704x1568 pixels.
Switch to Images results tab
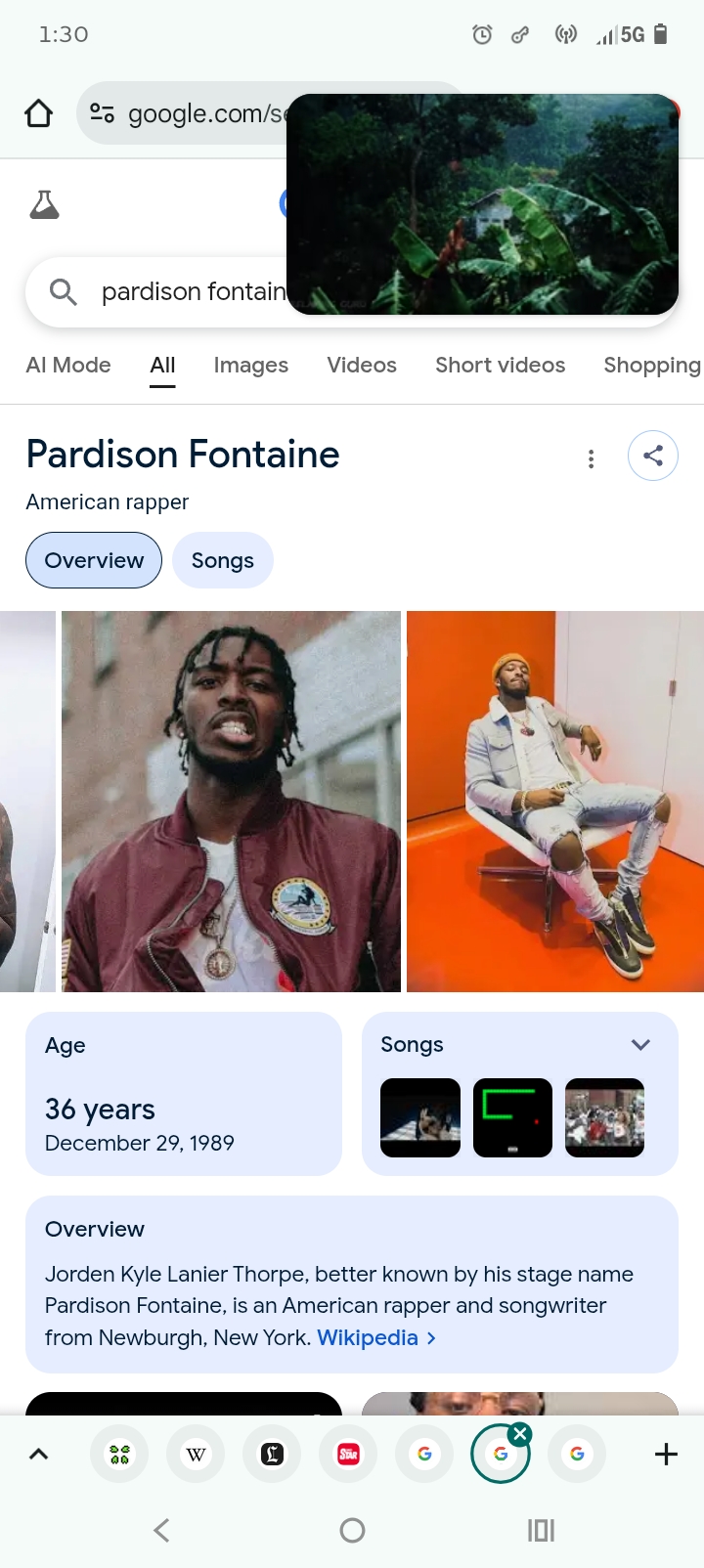(251, 365)
